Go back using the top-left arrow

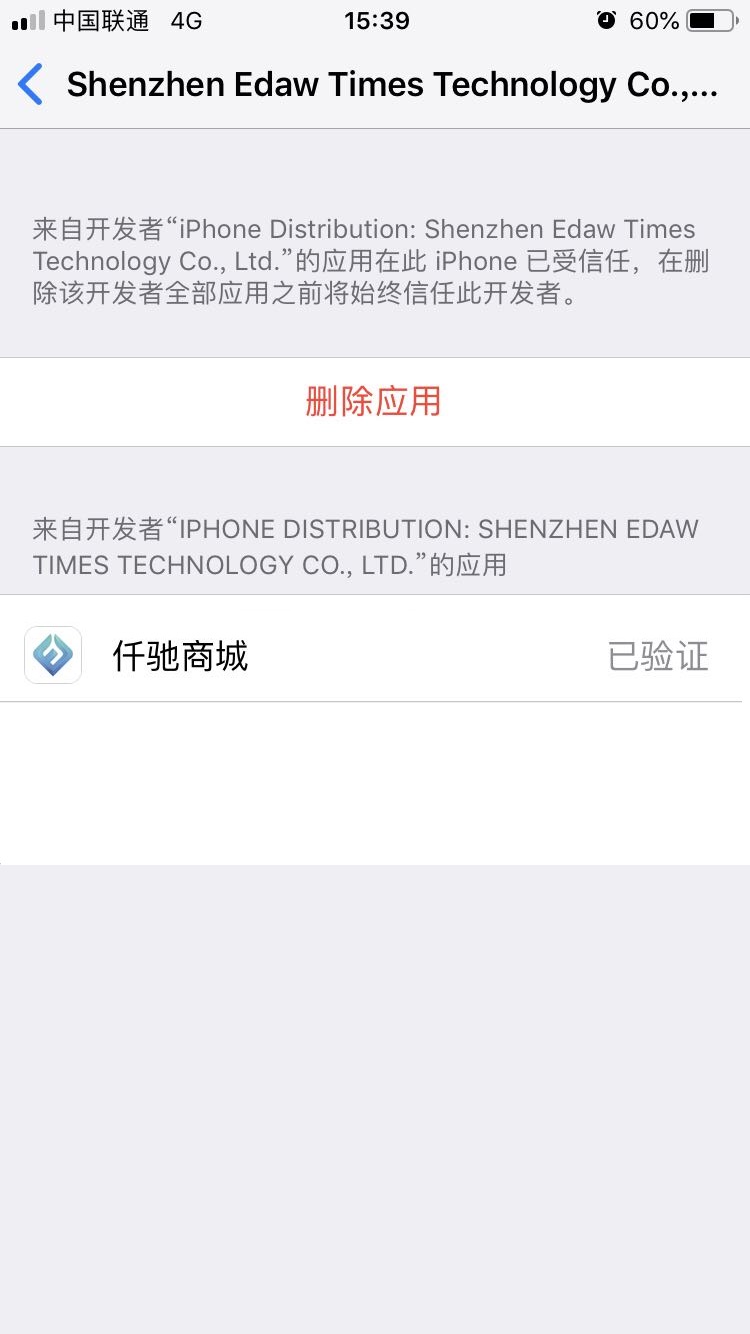pyautogui.click(x=31, y=84)
